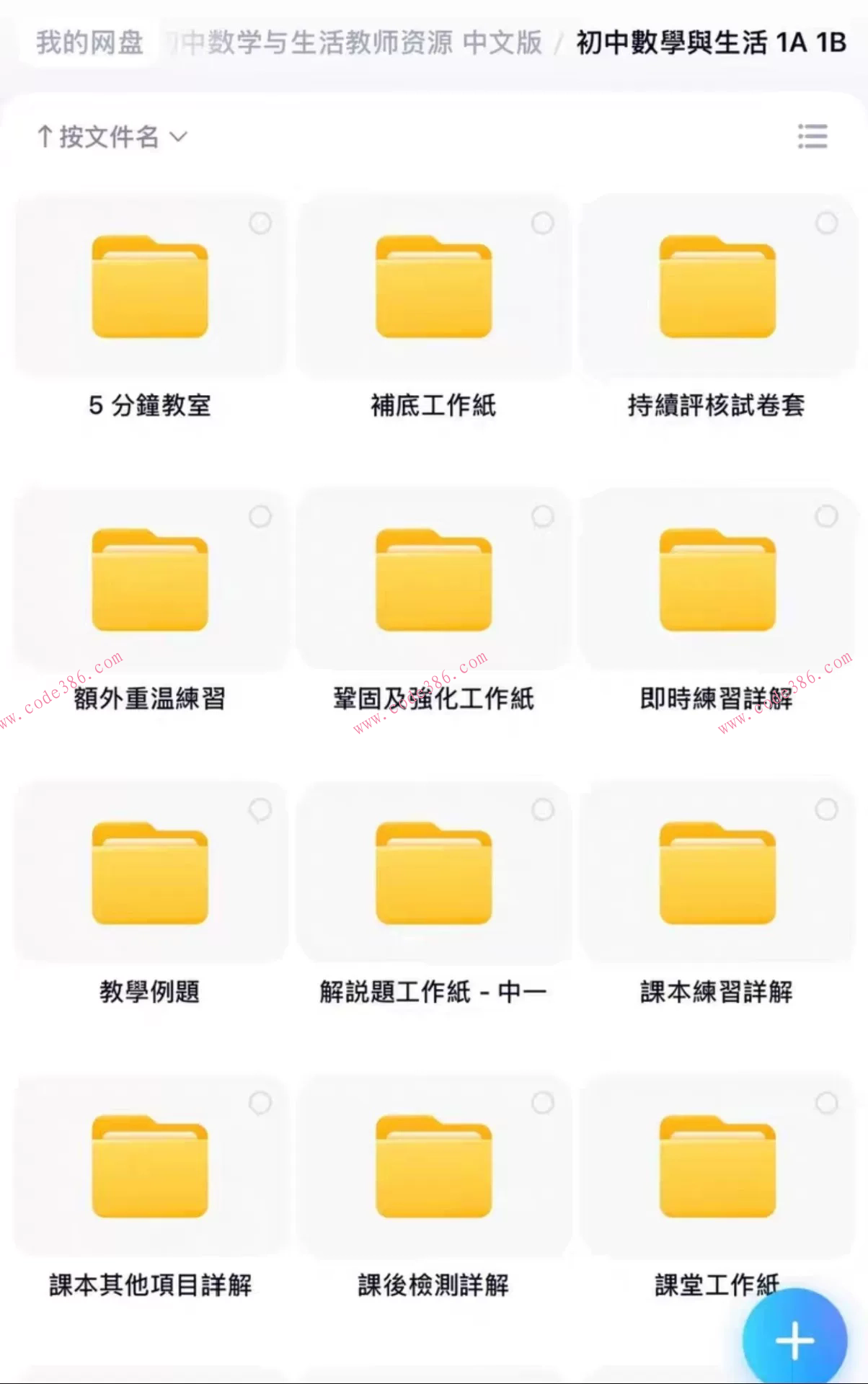868x1384 pixels.
Task: Open the 補底工作紙 folder
Action: 434,288
